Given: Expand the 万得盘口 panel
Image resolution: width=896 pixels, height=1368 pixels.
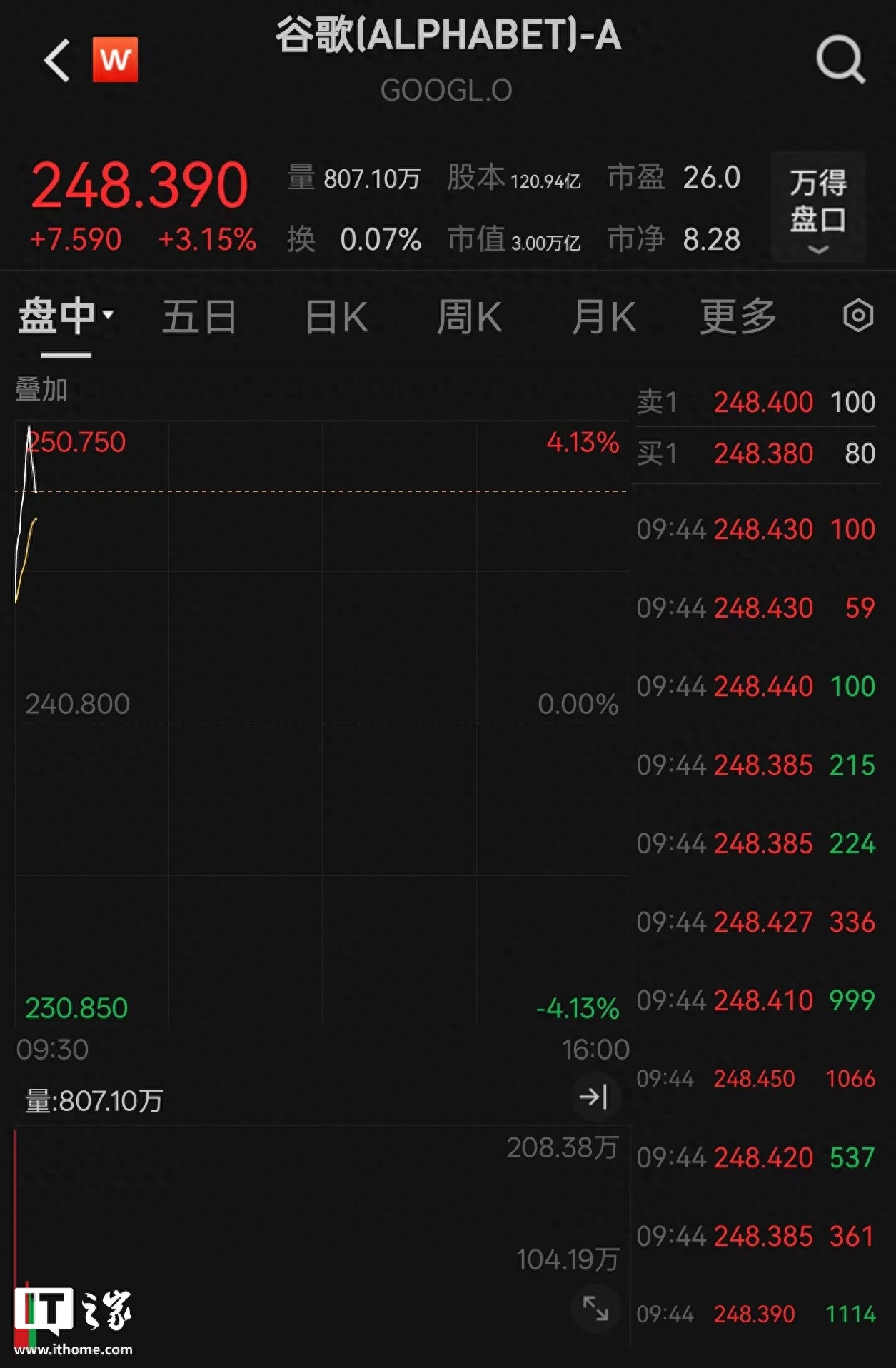Looking at the screenshot, I should [x=818, y=207].
